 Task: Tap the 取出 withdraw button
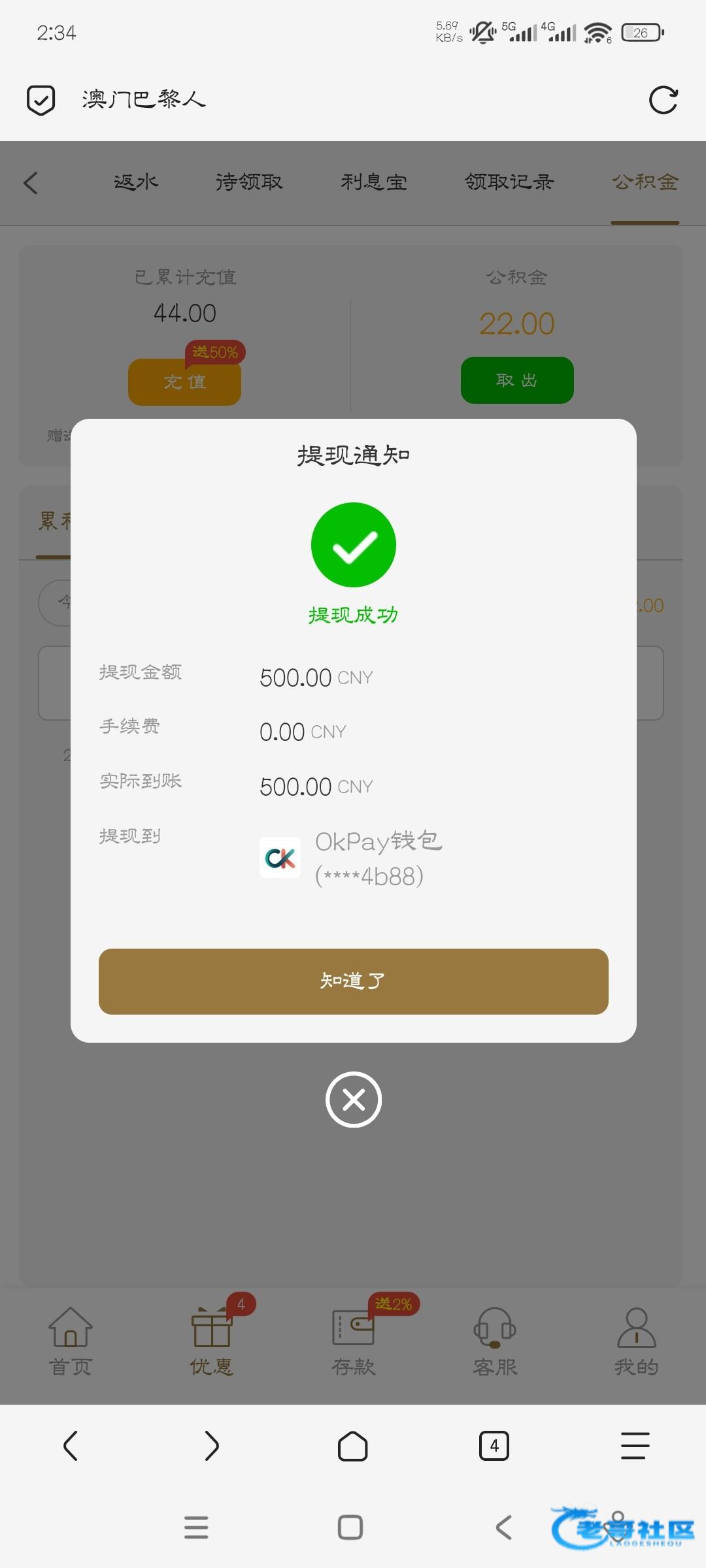516,380
